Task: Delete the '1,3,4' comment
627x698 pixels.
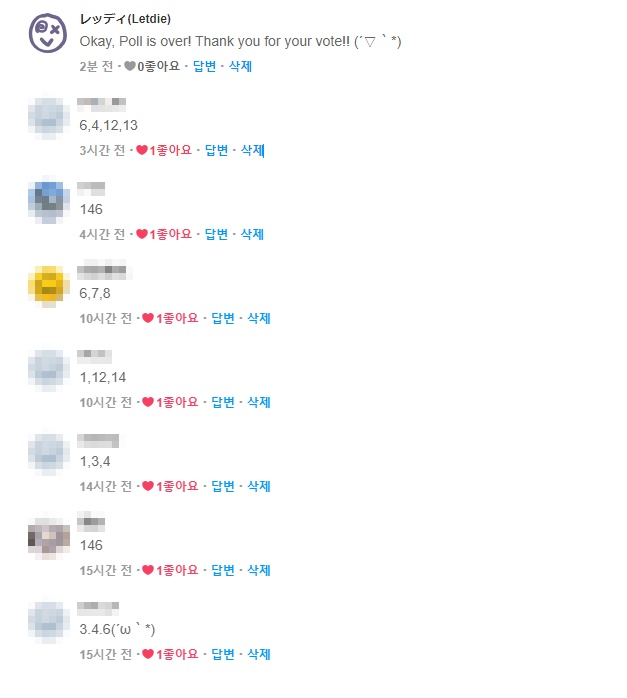Action: (x=258, y=486)
